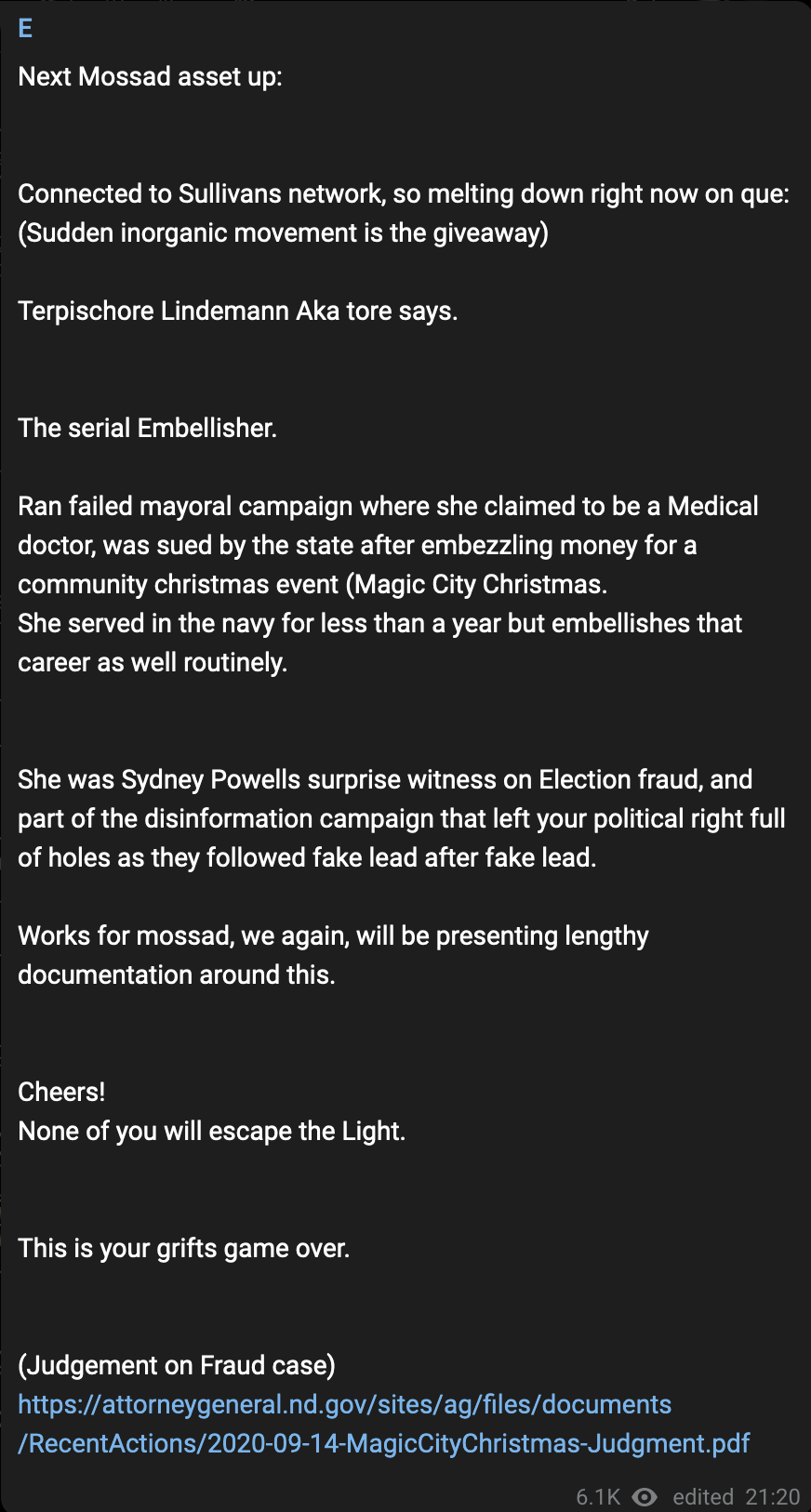Open sender E's profile name

pos(25,29)
